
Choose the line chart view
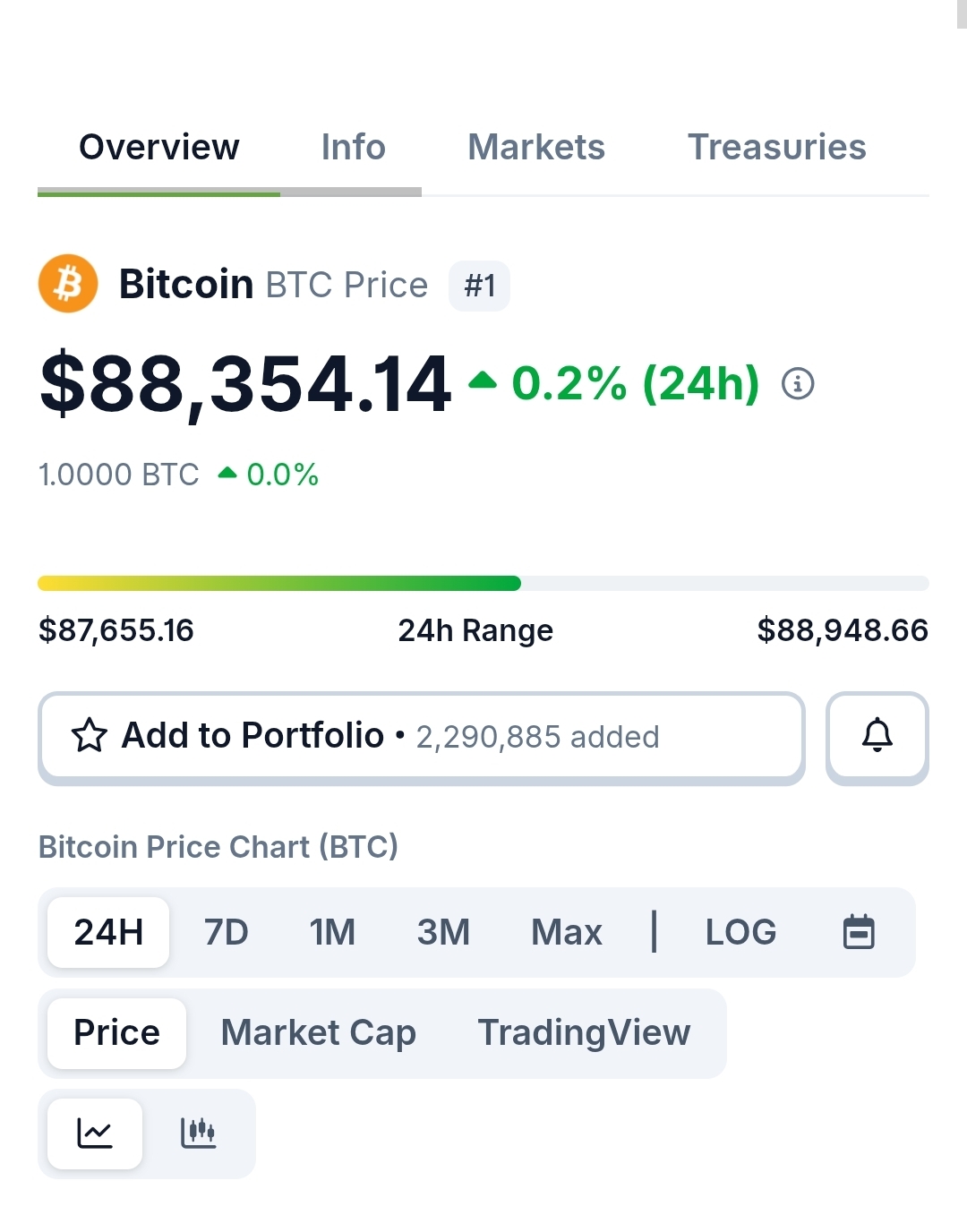95,1134
